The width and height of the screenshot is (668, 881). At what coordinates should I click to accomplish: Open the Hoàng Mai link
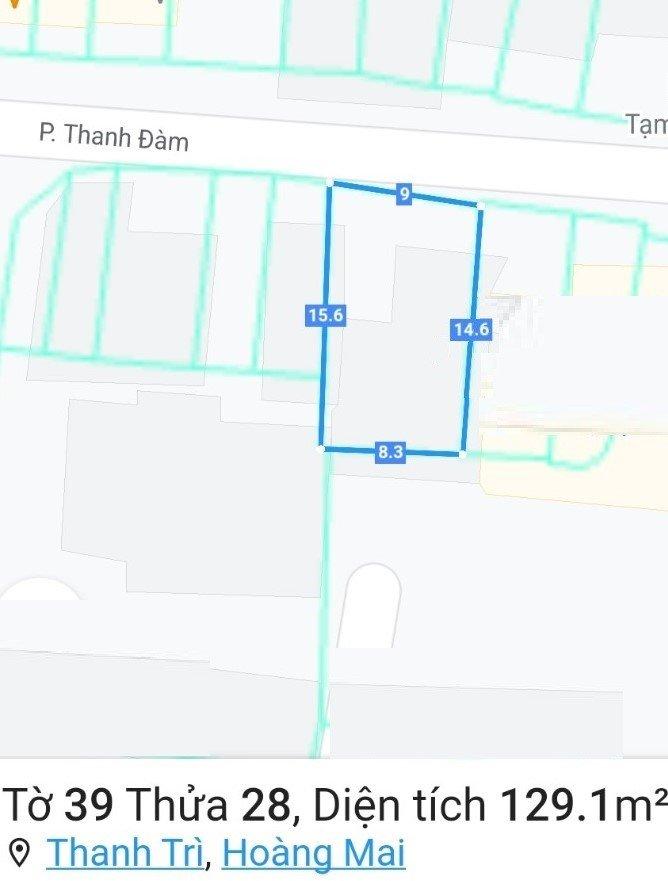tap(314, 853)
